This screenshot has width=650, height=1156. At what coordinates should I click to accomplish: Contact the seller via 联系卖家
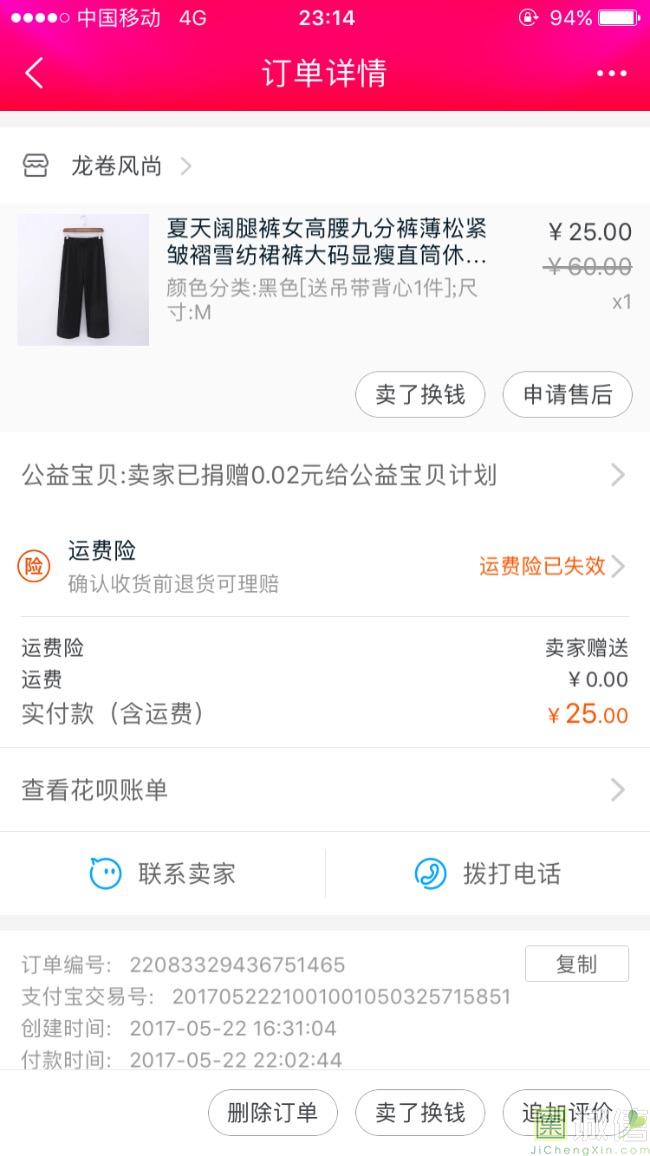point(163,873)
